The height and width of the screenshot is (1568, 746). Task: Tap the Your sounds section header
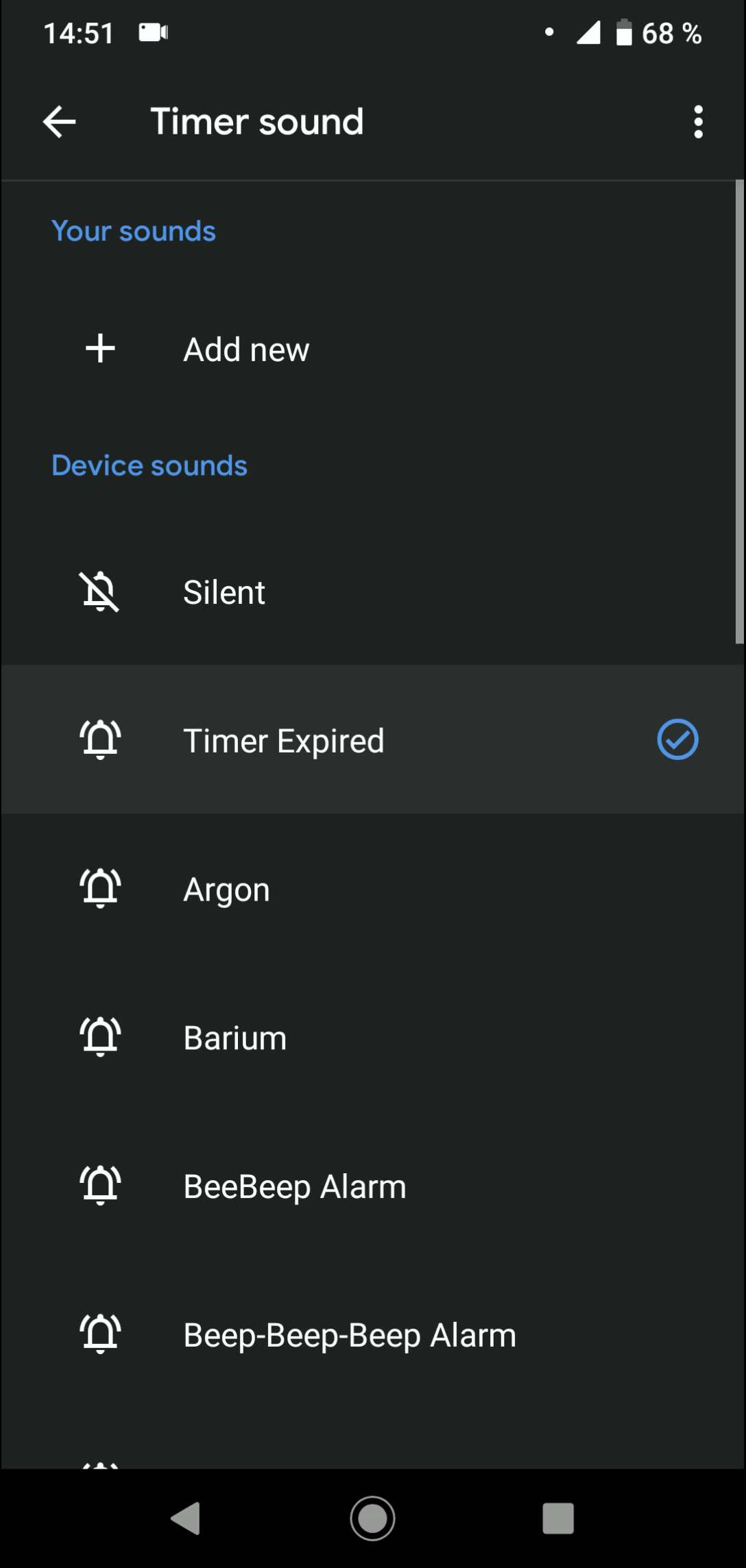[133, 231]
